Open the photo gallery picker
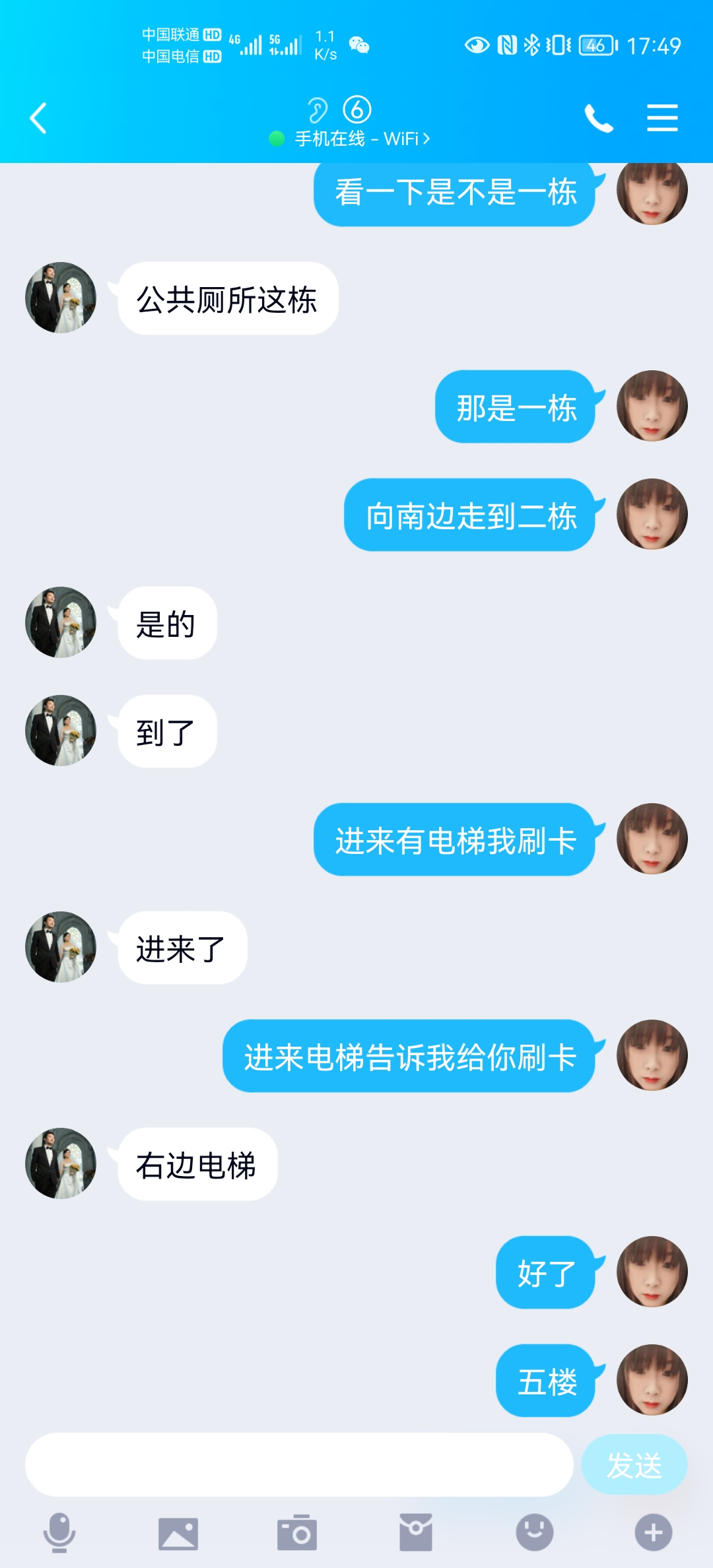This screenshot has height=1568, width=713. point(178,1532)
